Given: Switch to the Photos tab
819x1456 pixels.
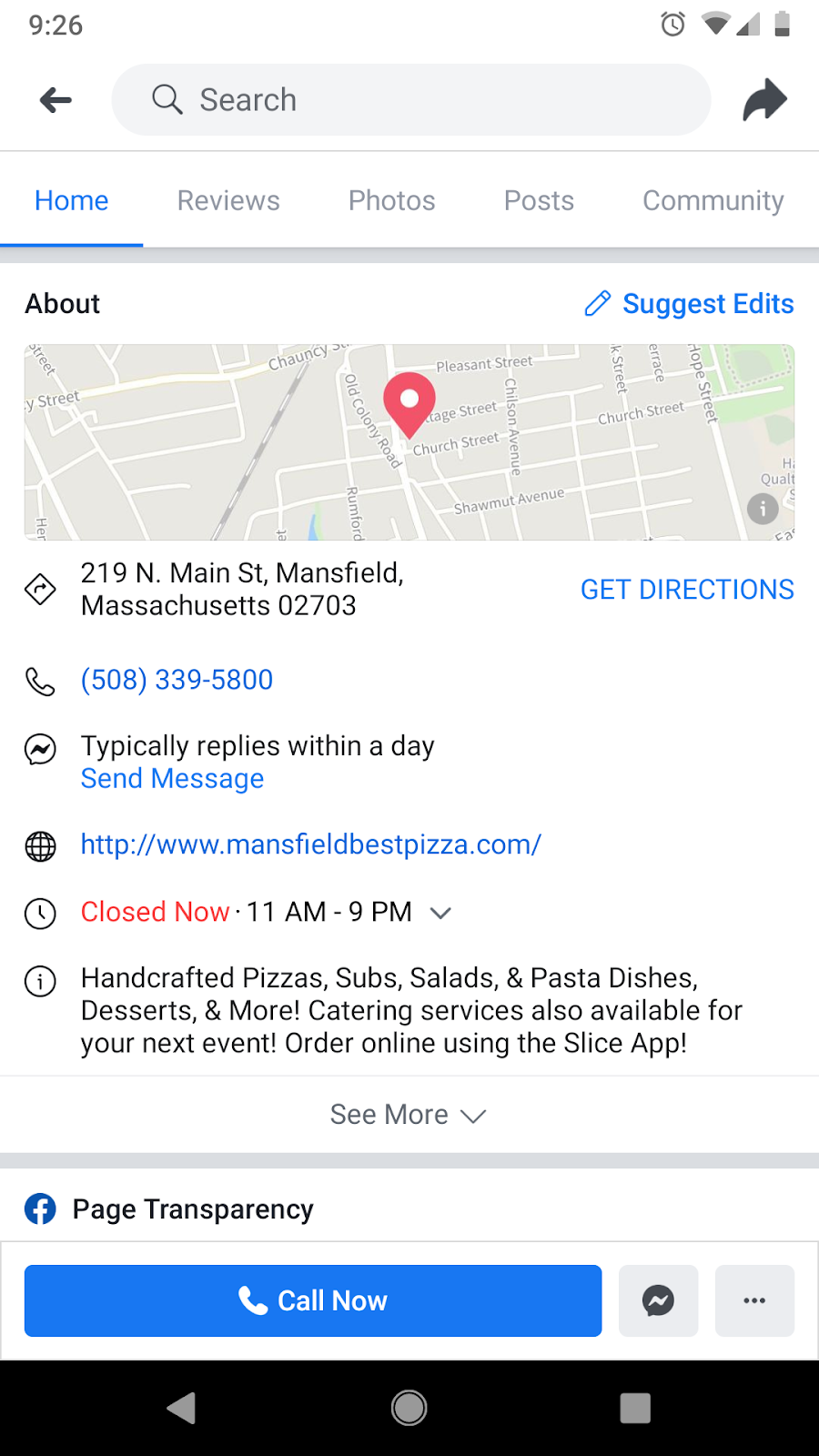Looking at the screenshot, I should pos(391,200).
